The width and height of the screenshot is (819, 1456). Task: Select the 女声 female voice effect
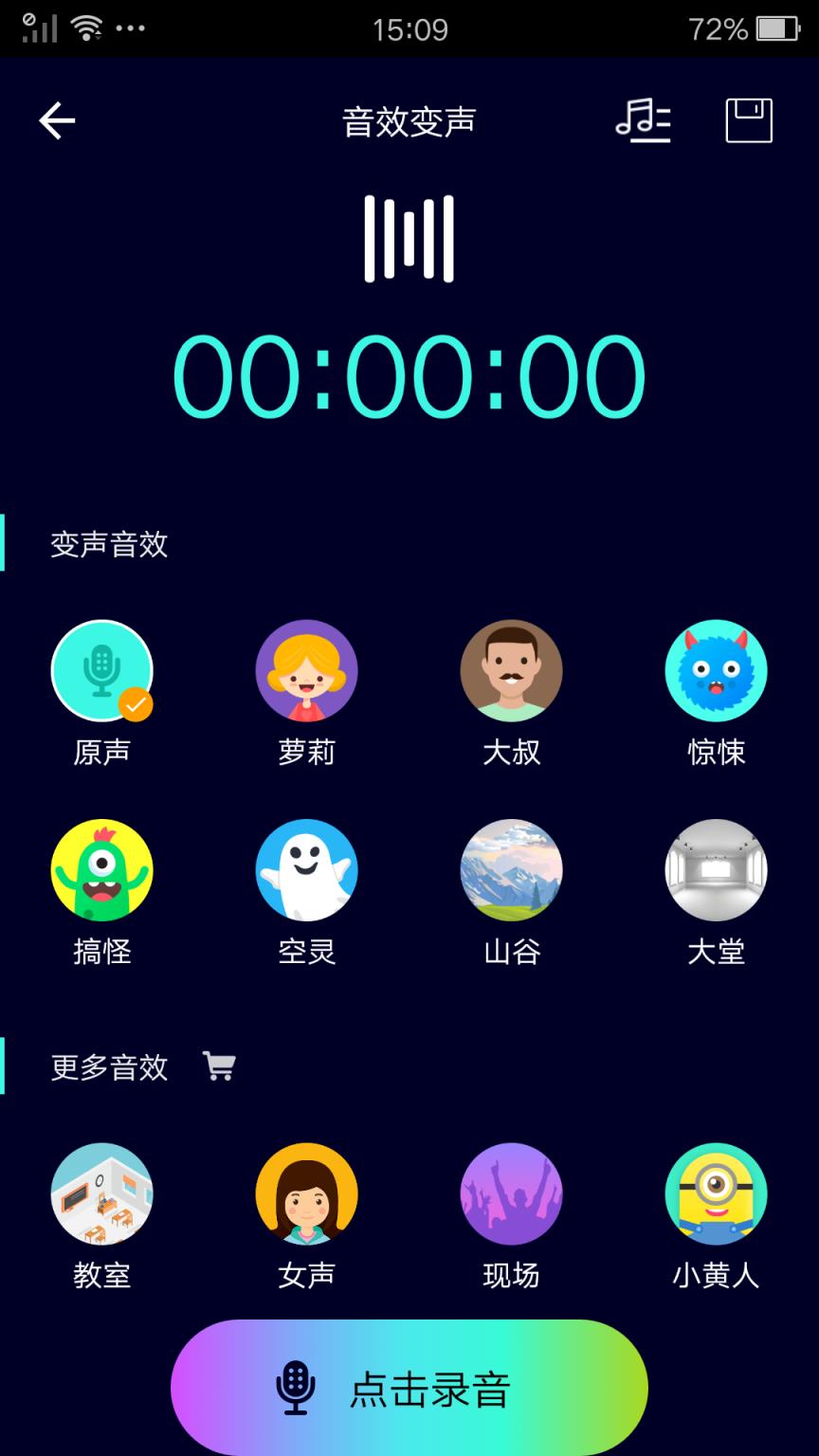coord(307,1194)
